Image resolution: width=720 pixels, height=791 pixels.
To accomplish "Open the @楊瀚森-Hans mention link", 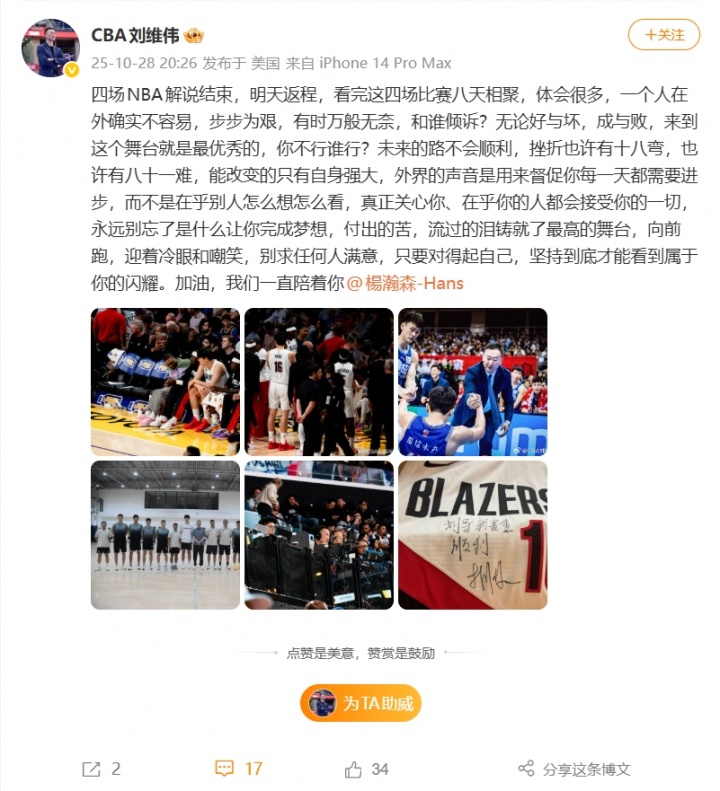I will click(404, 283).
